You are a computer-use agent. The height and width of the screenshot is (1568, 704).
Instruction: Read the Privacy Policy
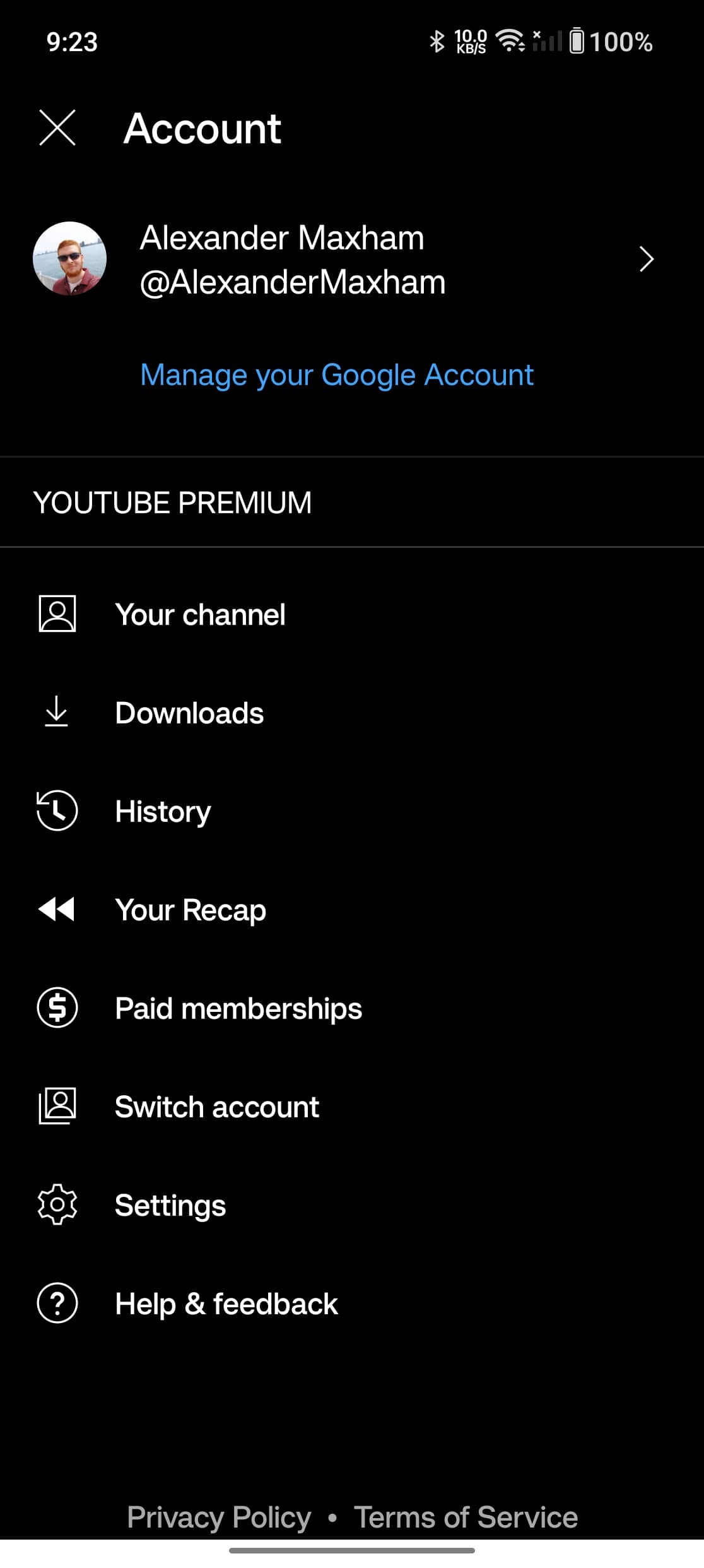tap(219, 1517)
